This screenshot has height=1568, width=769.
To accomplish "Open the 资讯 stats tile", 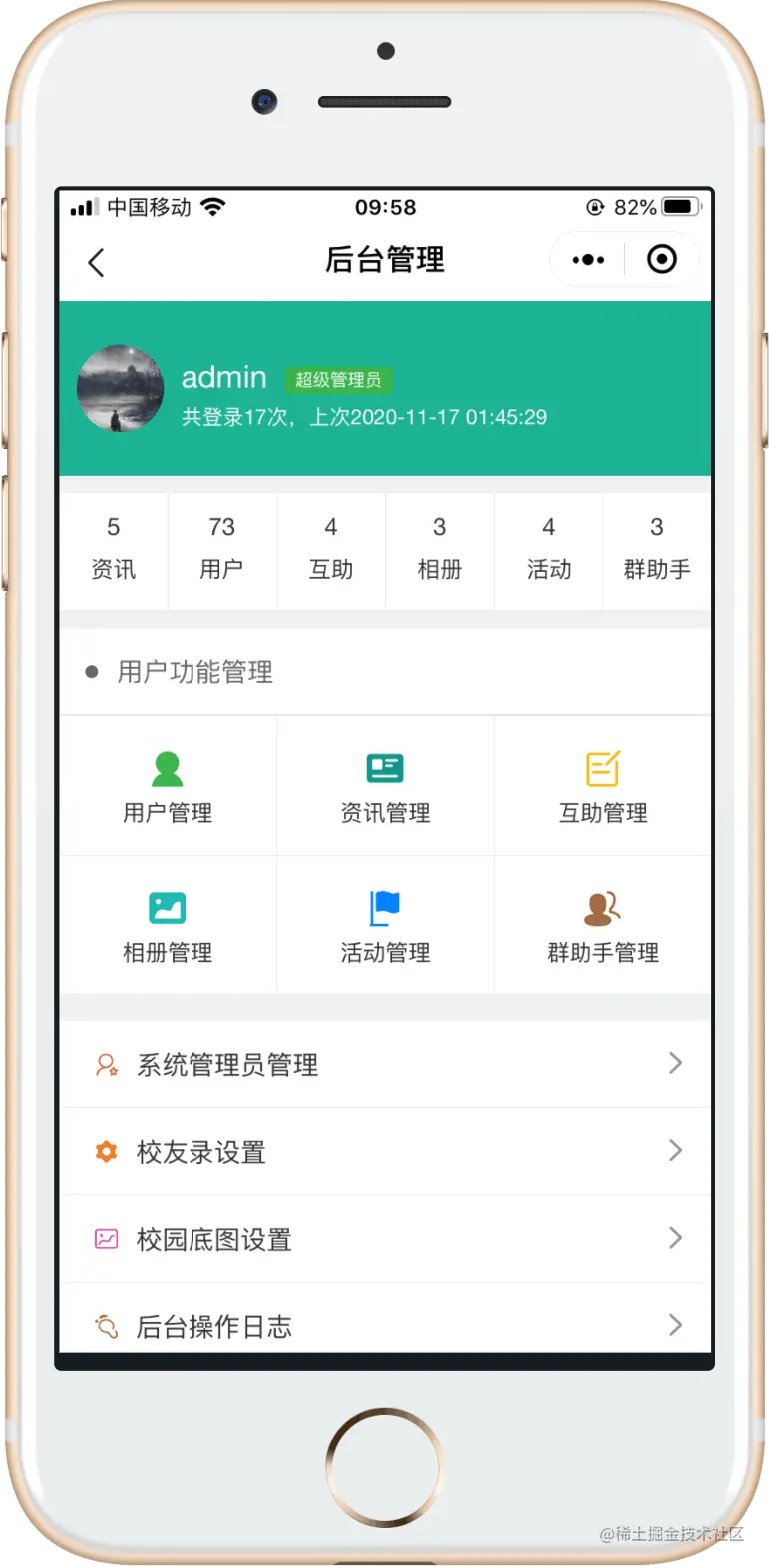I will (x=113, y=549).
